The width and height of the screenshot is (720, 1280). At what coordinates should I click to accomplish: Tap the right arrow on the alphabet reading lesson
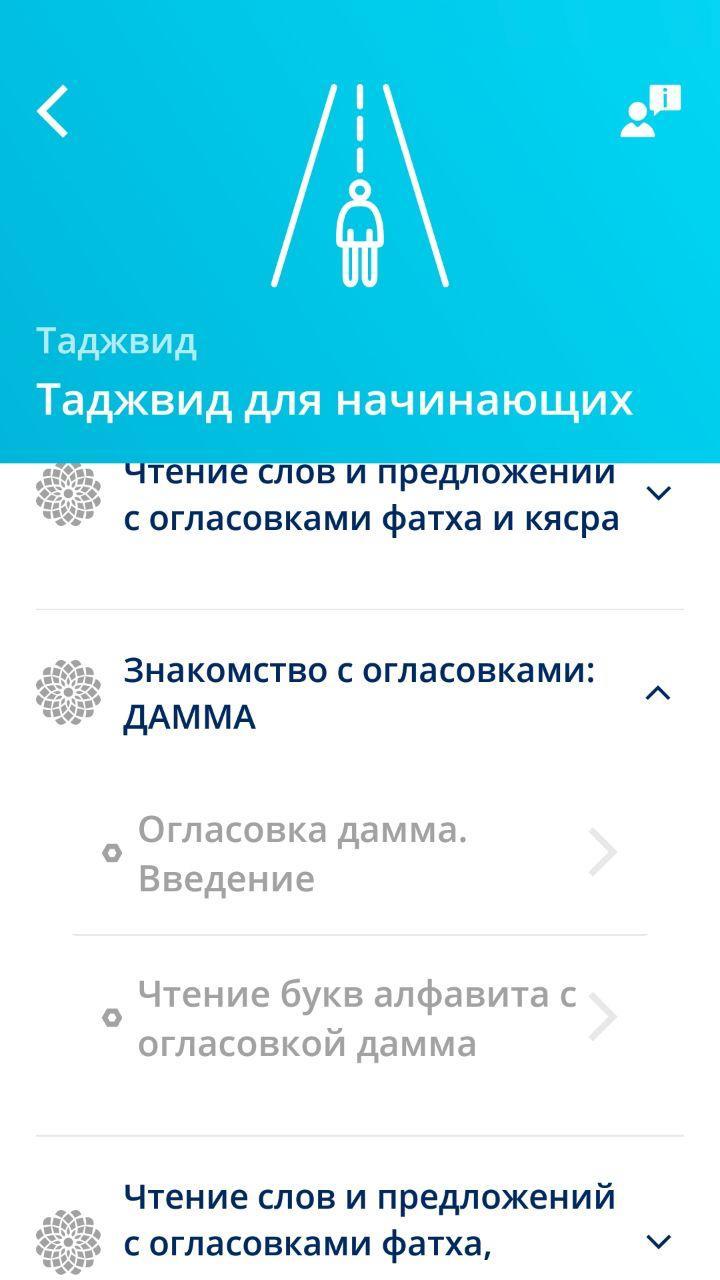603,1017
